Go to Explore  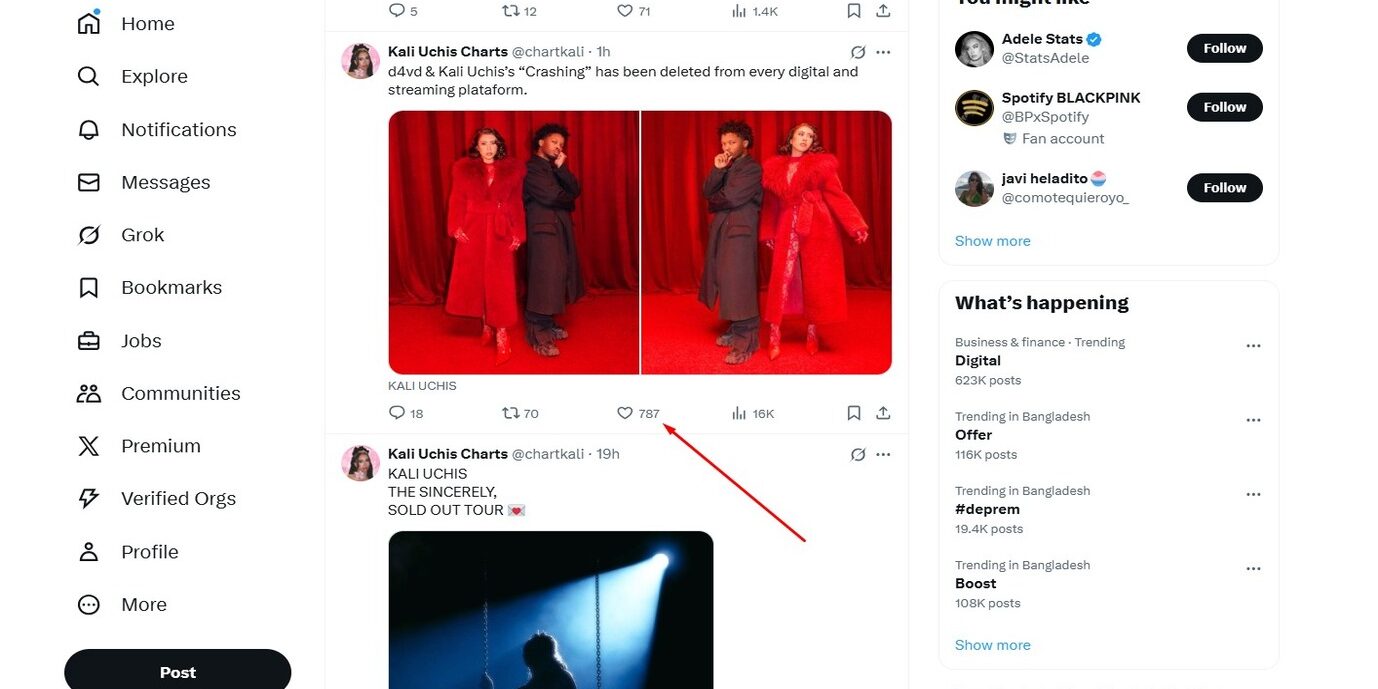tap(153, 77)
